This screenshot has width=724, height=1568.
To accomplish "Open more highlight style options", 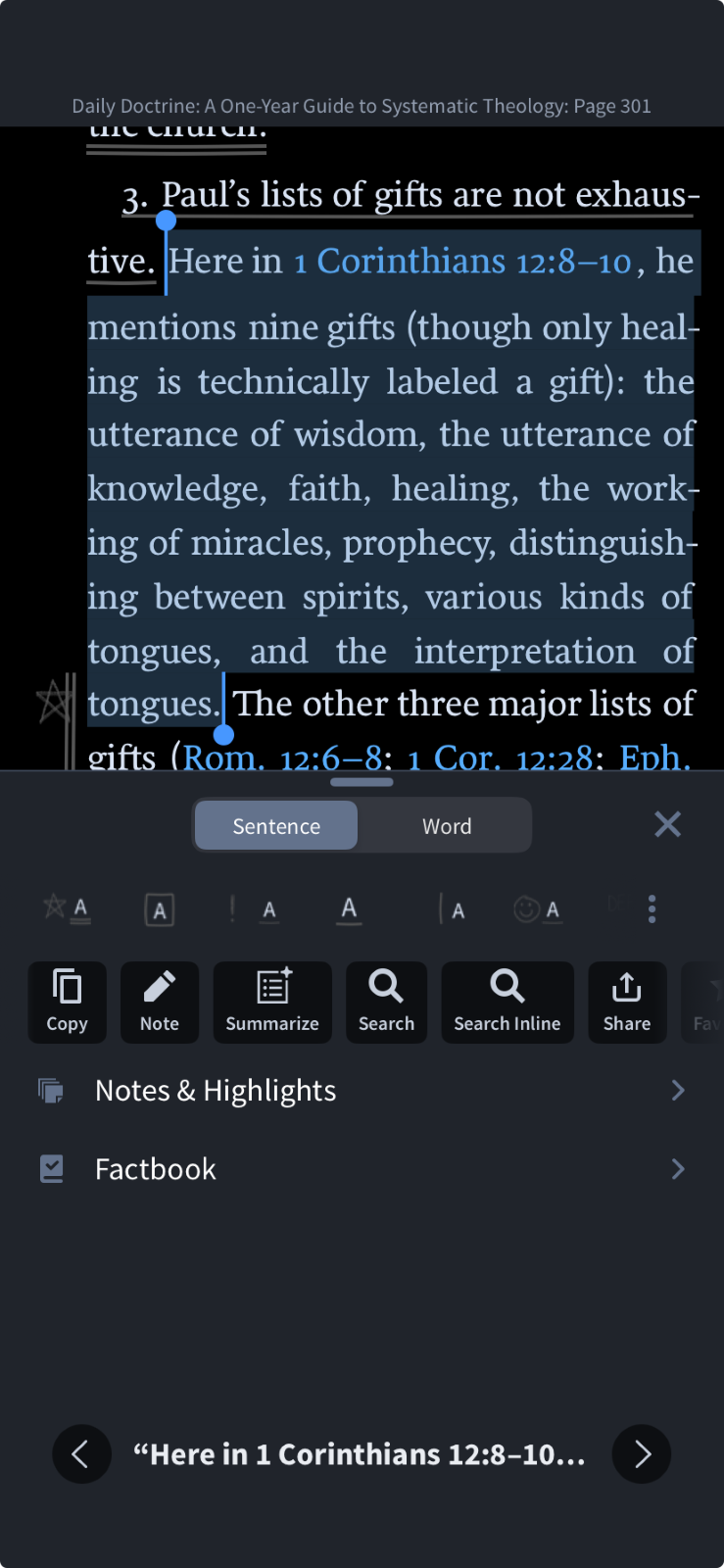I will tap(652, 909).
